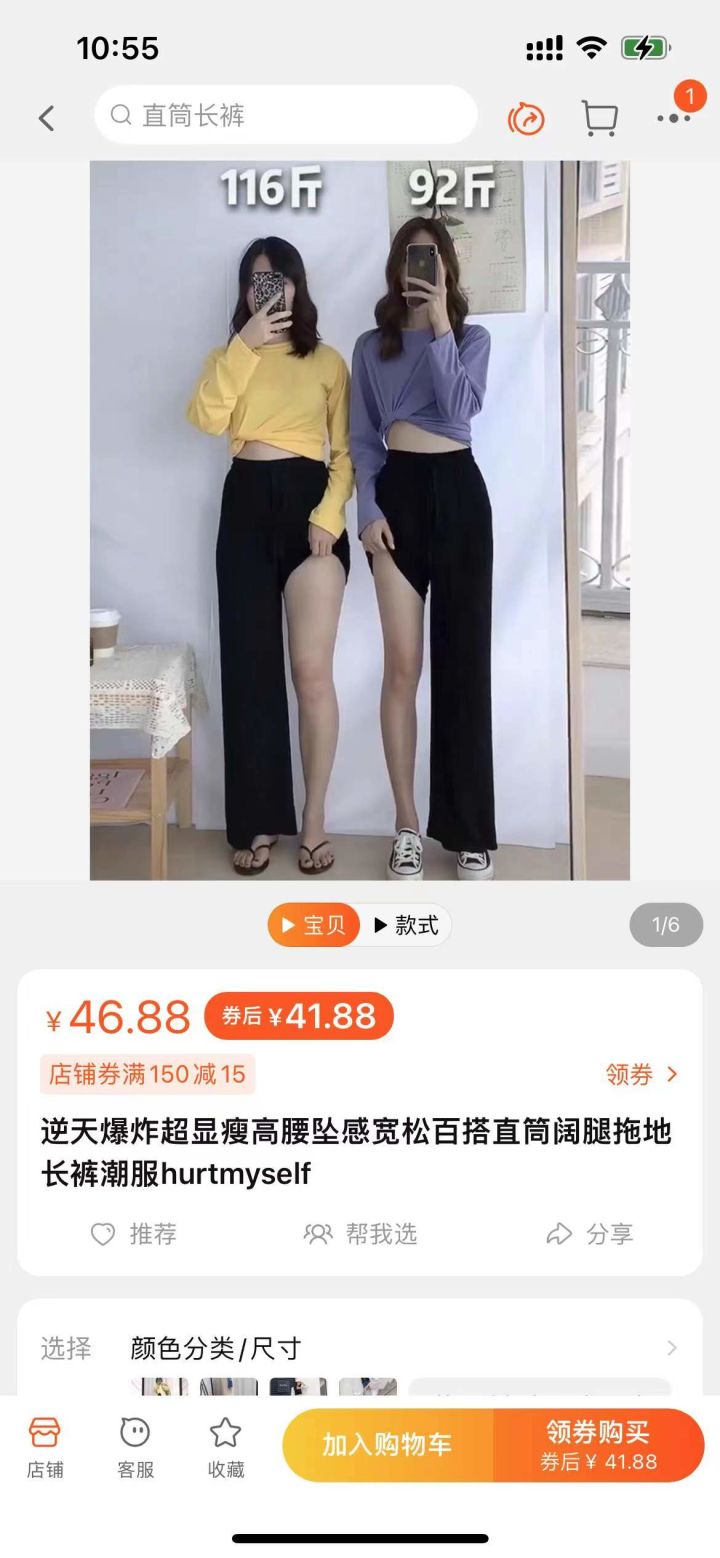Screen dimensions: 720x1558
Task: Contact 客服 customer service
Action: click(x=135, y=1446)
